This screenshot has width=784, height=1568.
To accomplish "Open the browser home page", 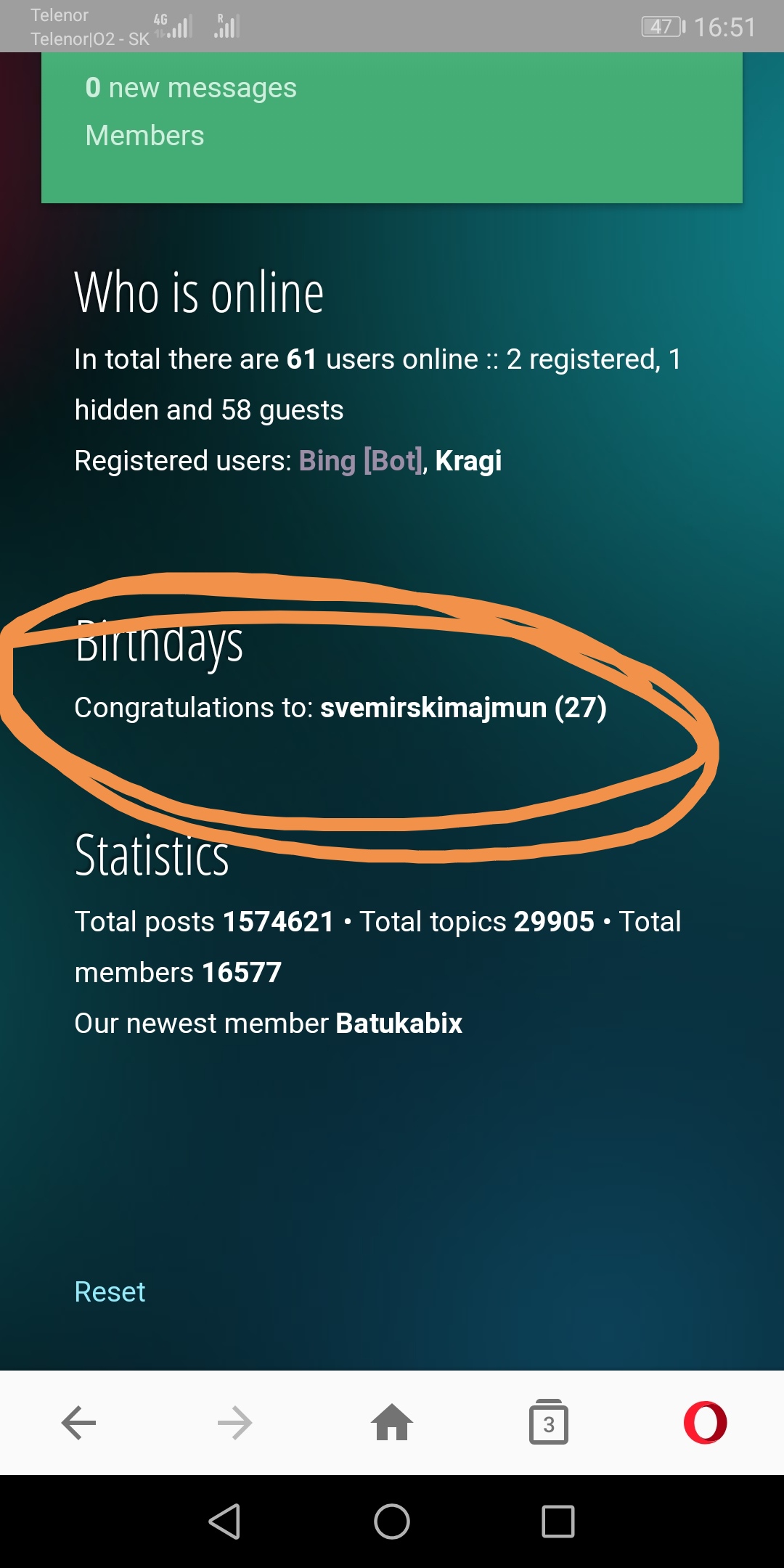I will click(x=392, y=1422).
